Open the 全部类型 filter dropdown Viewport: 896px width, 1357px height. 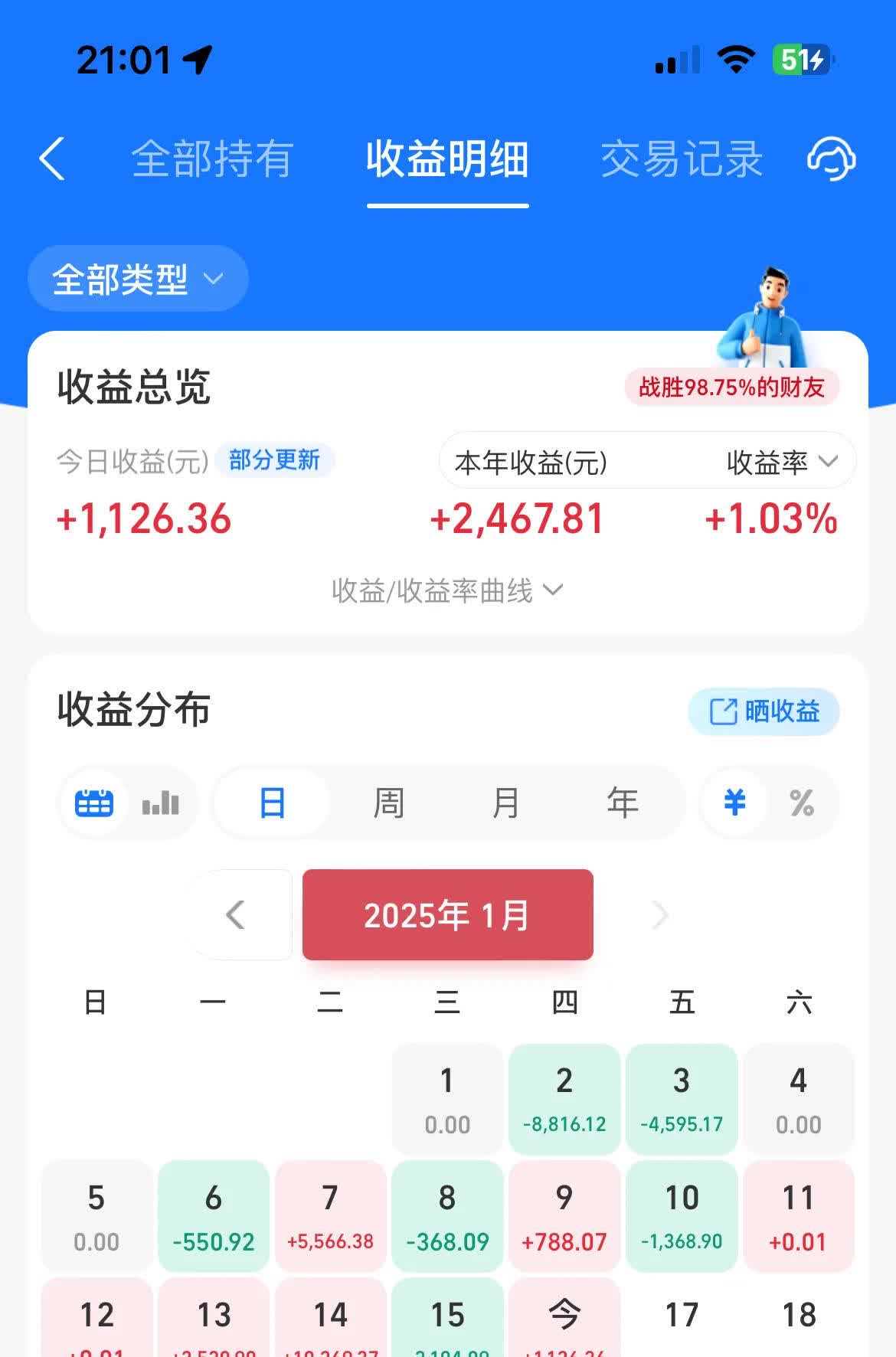(x=137, y=279)
